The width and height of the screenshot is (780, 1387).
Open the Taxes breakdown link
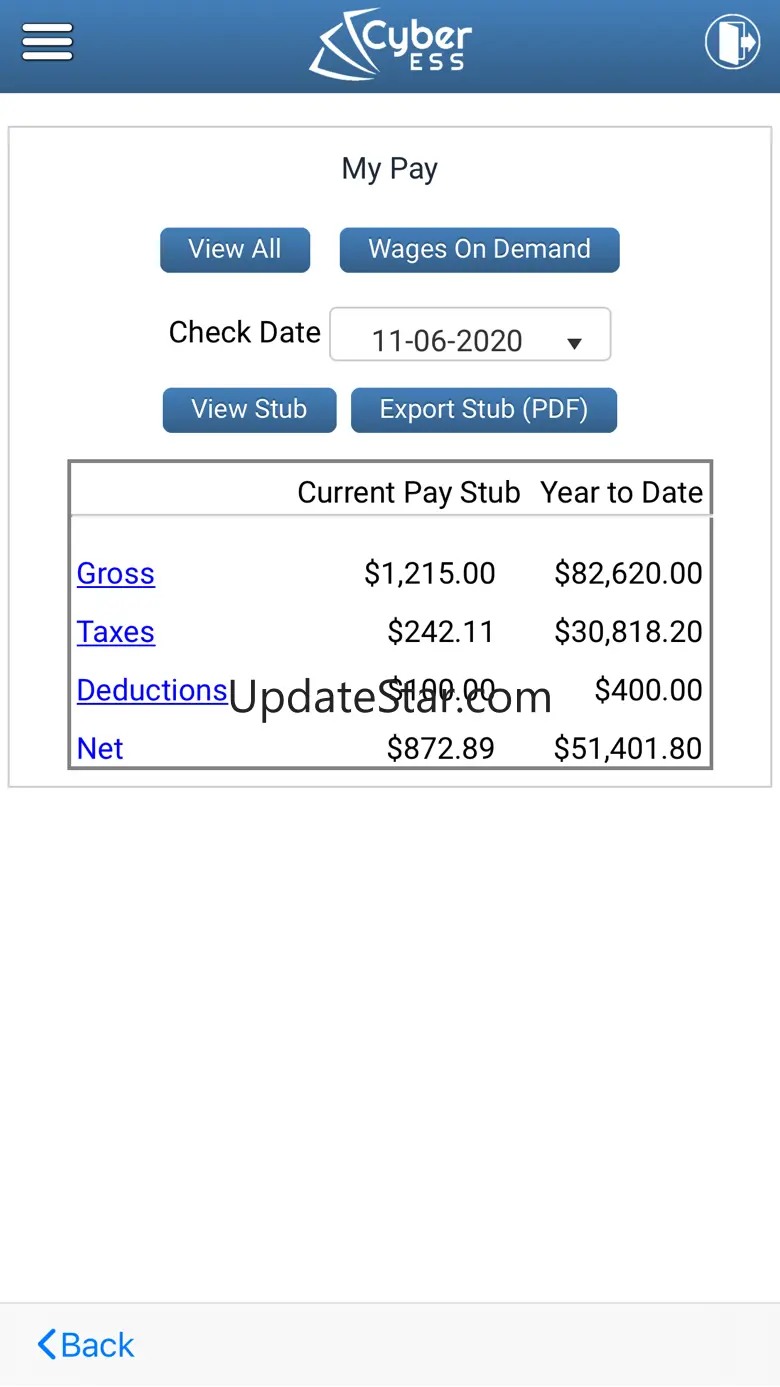coord(116,632)
